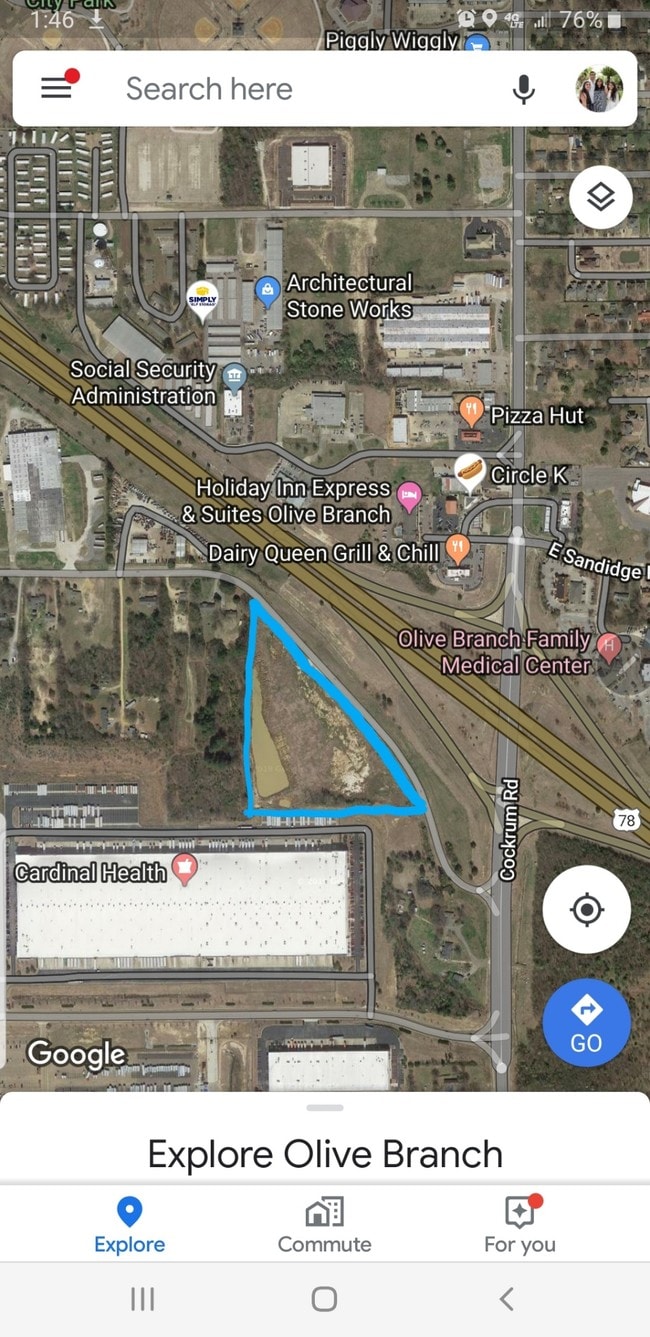This screenshot has height=1337, width=650.
Task: Open the account profile picture
Action: point(599,89)
